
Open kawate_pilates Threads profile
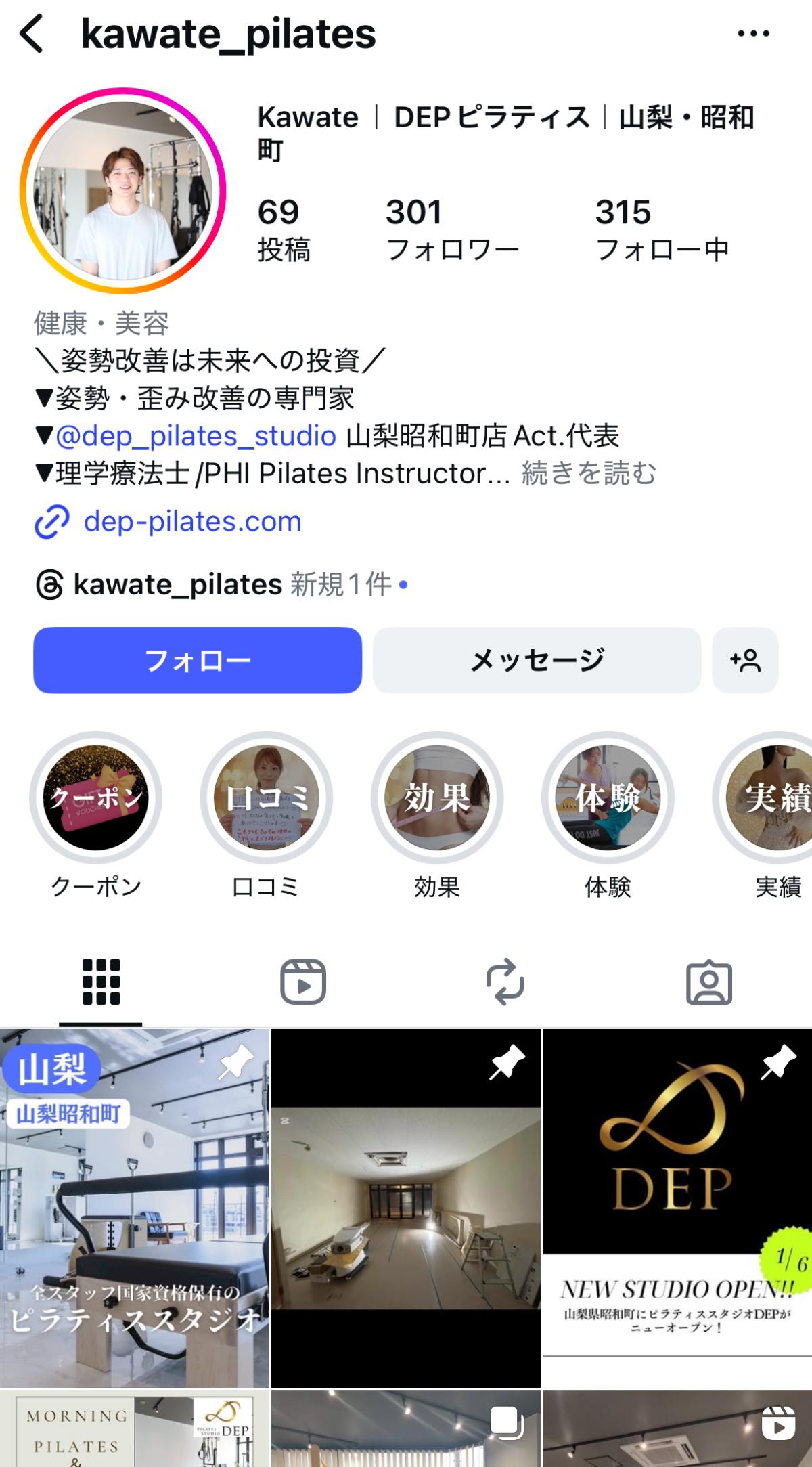pyautogui.click(x=177, y=584)
